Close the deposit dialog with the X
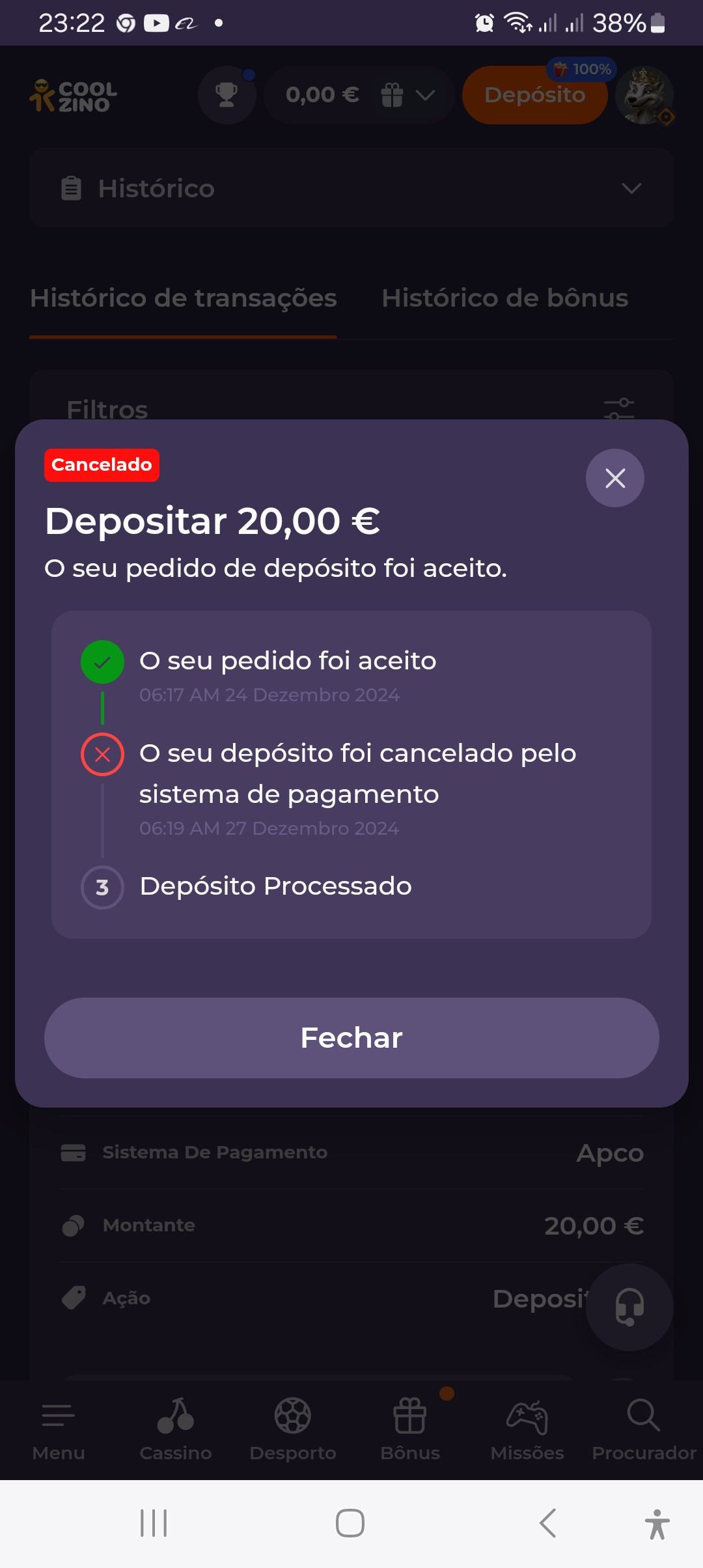 614,478
